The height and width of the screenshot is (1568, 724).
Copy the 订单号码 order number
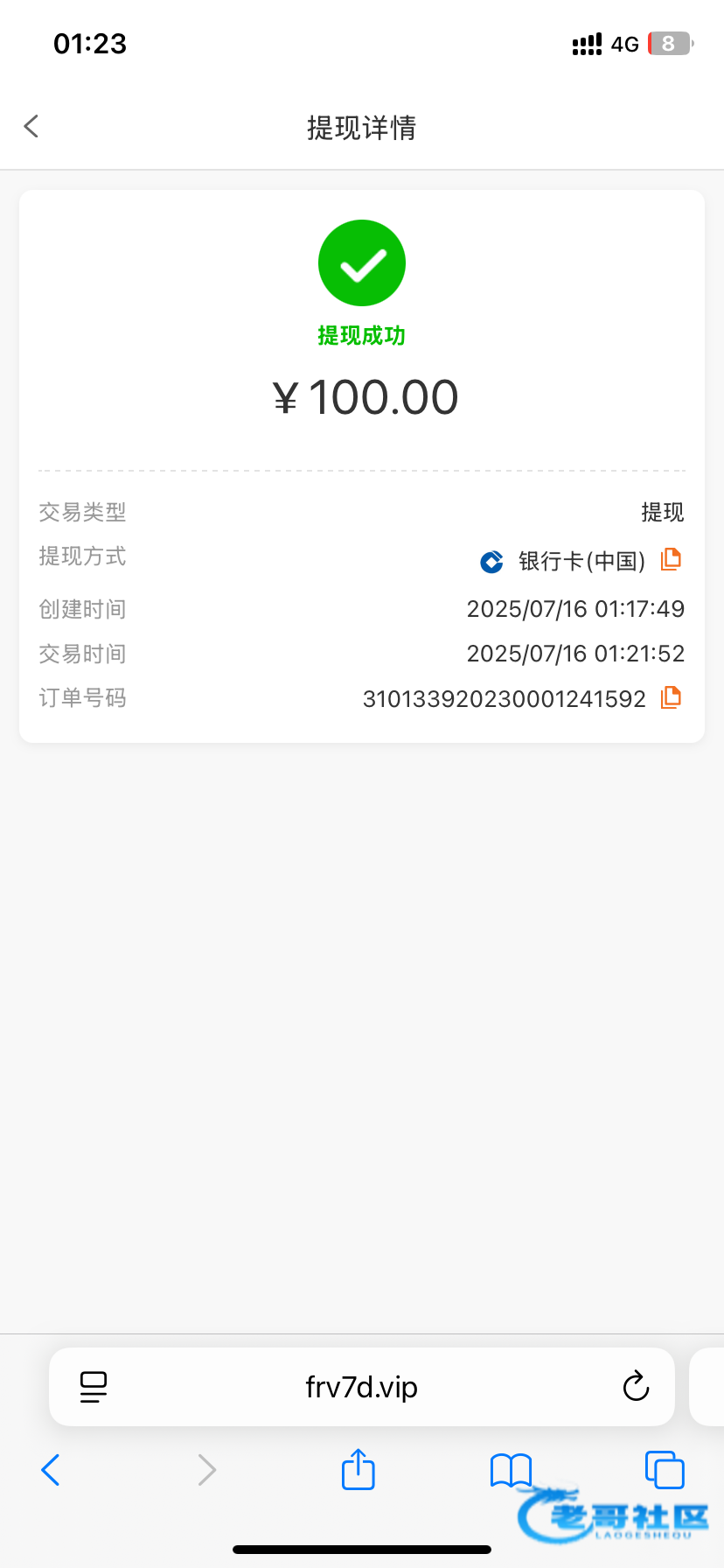tap(671, 697)
